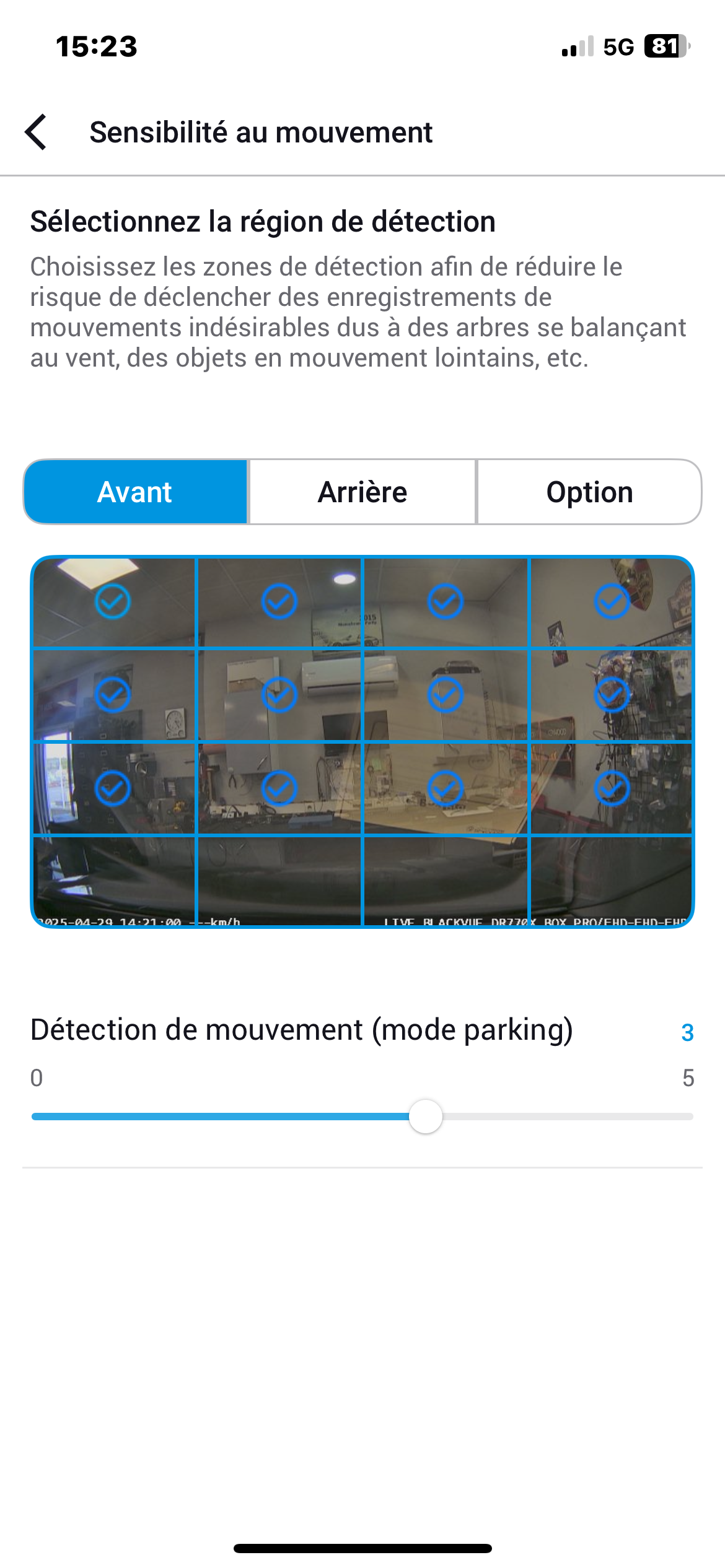
Task: Uncheck third-row zone in second column
Action: tap(279, 788)
